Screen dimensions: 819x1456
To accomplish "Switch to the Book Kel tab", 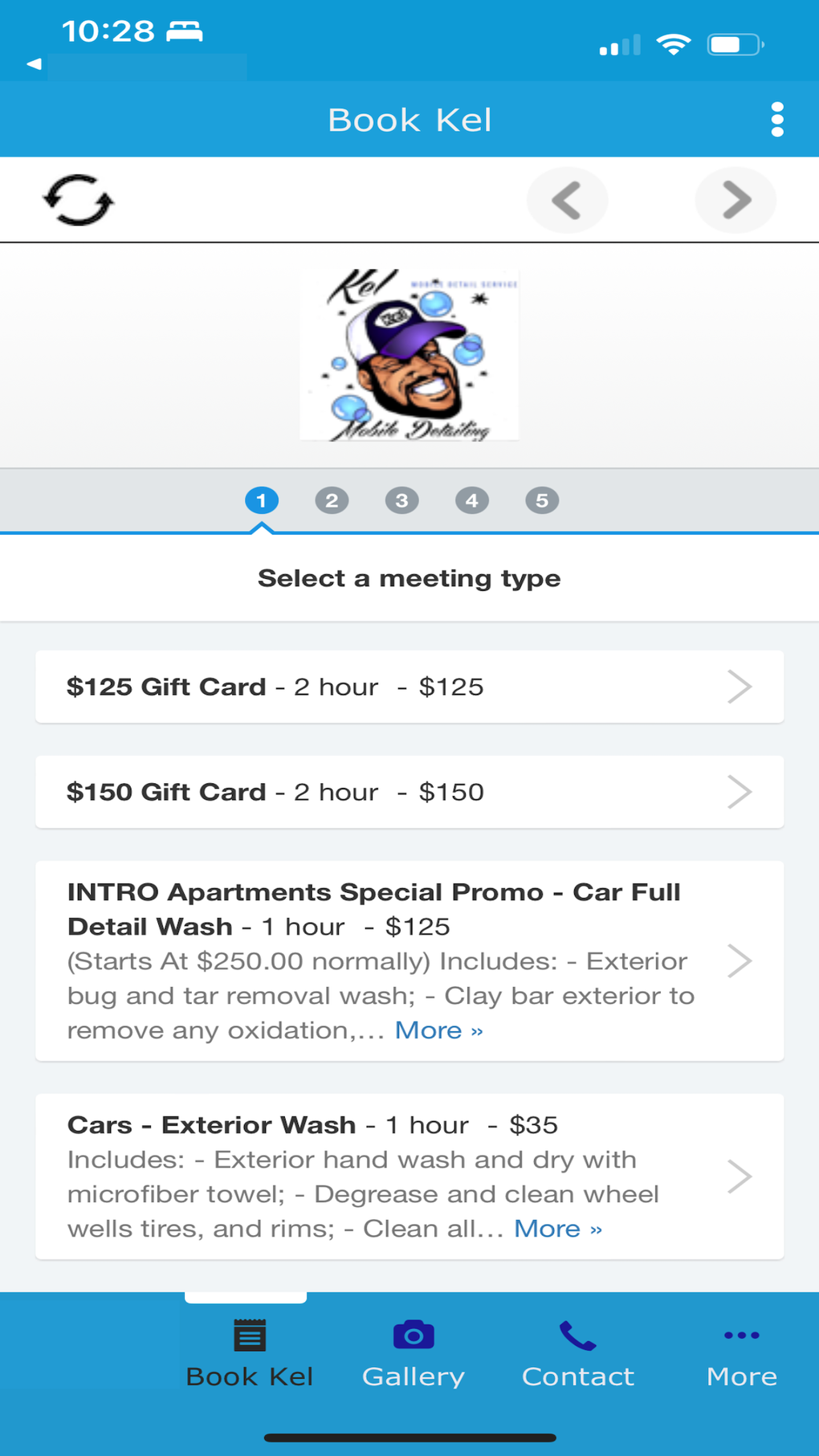I will tap(249, 1354).
